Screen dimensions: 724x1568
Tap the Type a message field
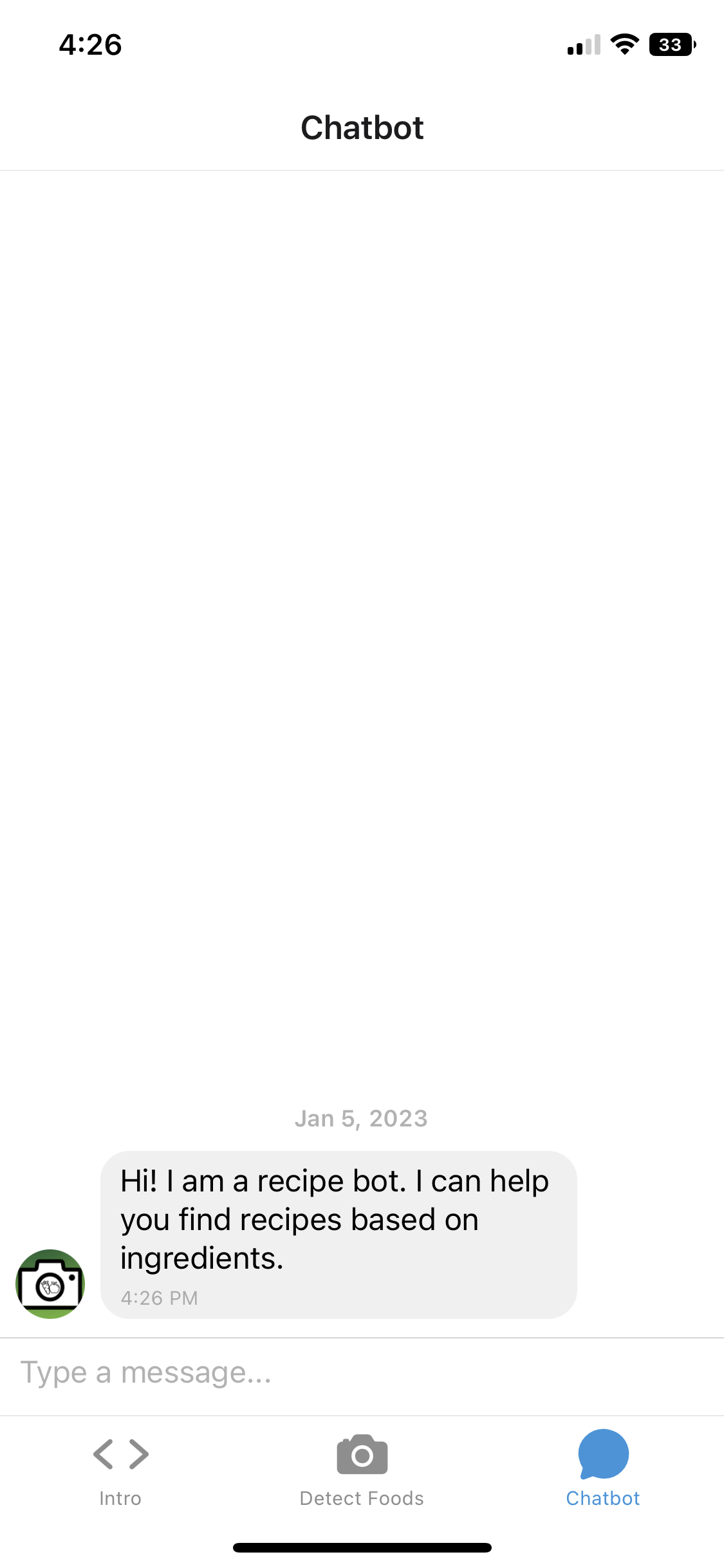[x=360, y=1373]
